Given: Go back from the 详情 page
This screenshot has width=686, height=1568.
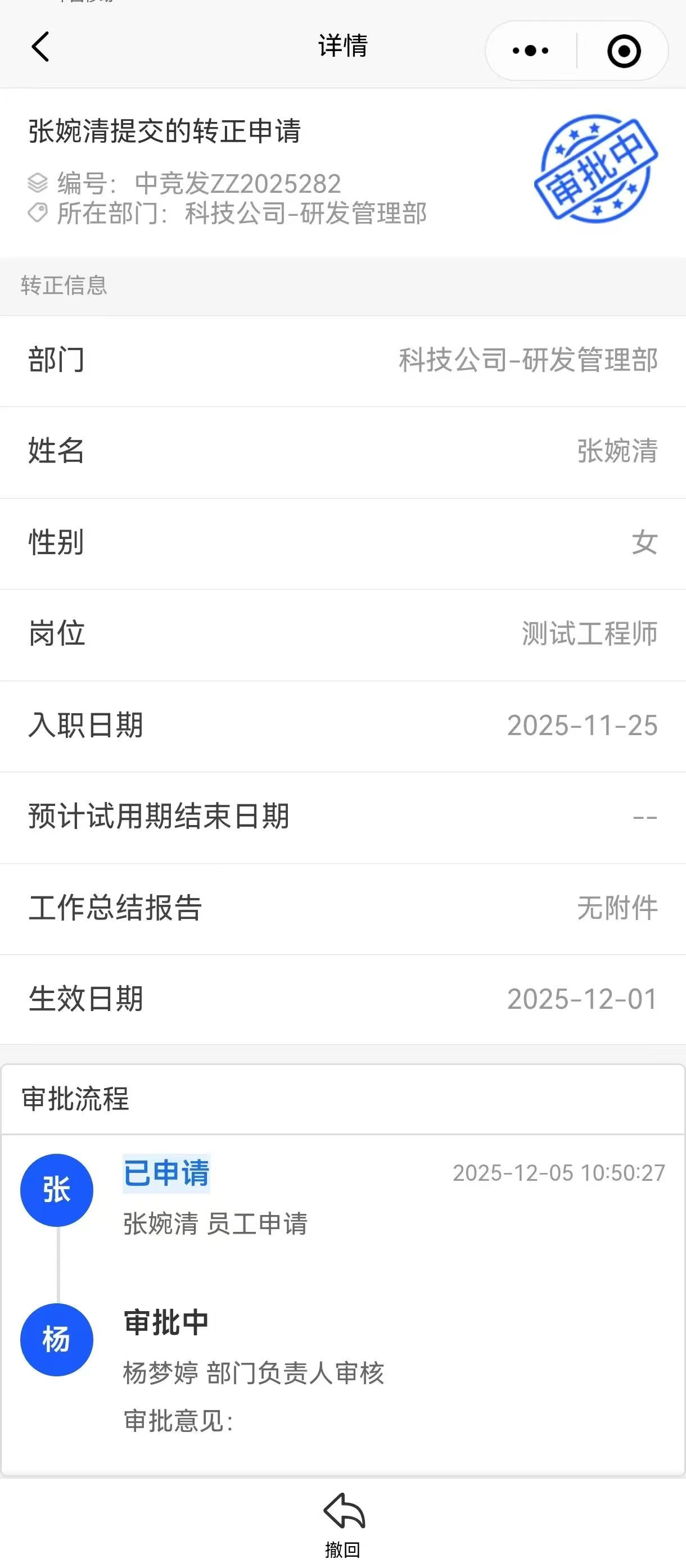Looking at the screenshot, I should [x=40, y=47].
